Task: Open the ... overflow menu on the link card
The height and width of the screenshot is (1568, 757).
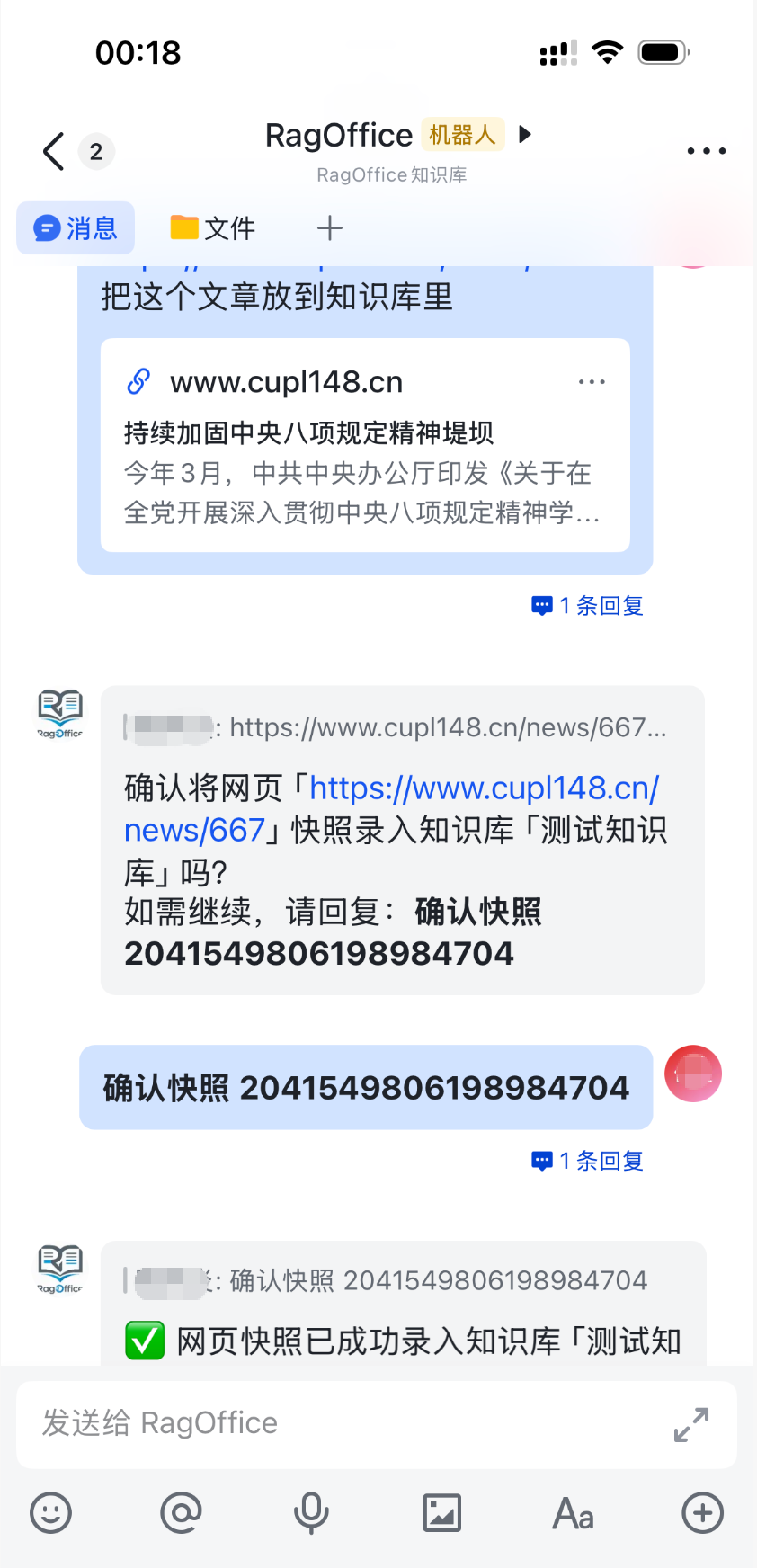Action: [592, 381]
